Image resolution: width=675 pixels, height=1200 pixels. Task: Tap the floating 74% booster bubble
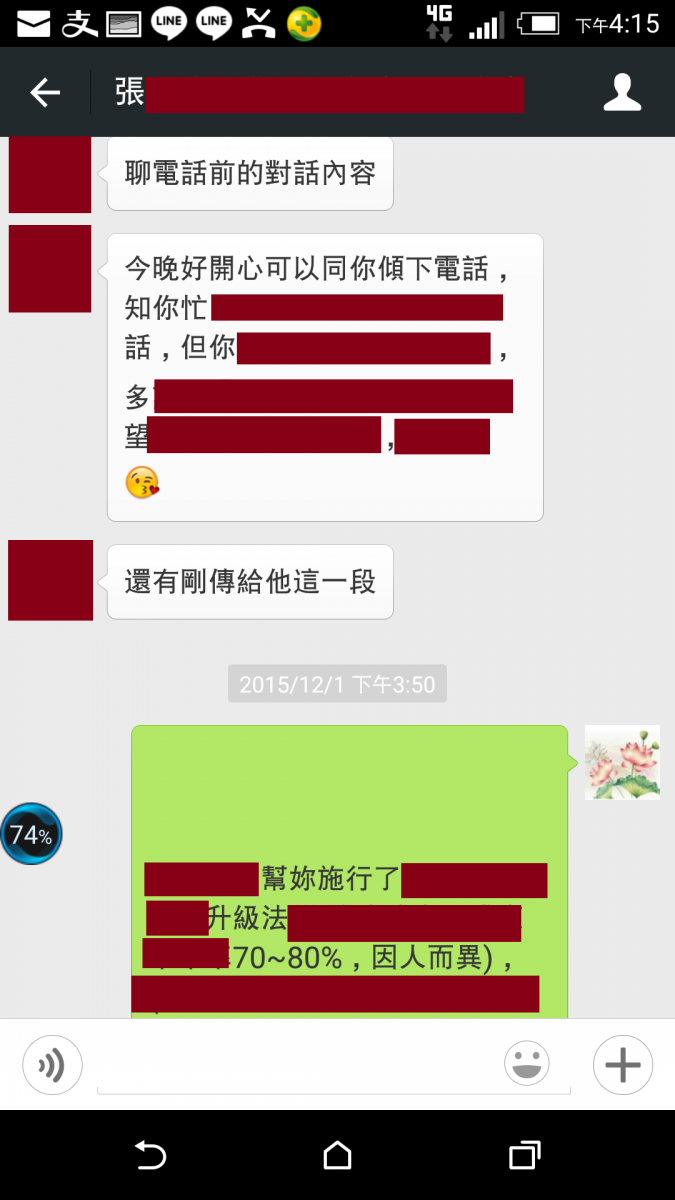tap(31, 834)
